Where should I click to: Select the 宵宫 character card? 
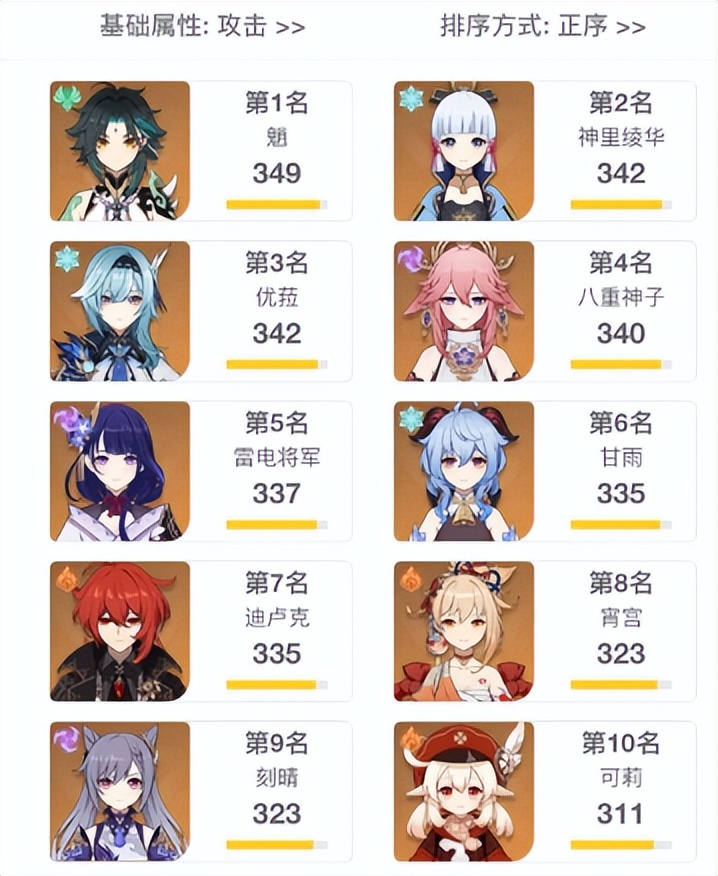pos(544,631)
